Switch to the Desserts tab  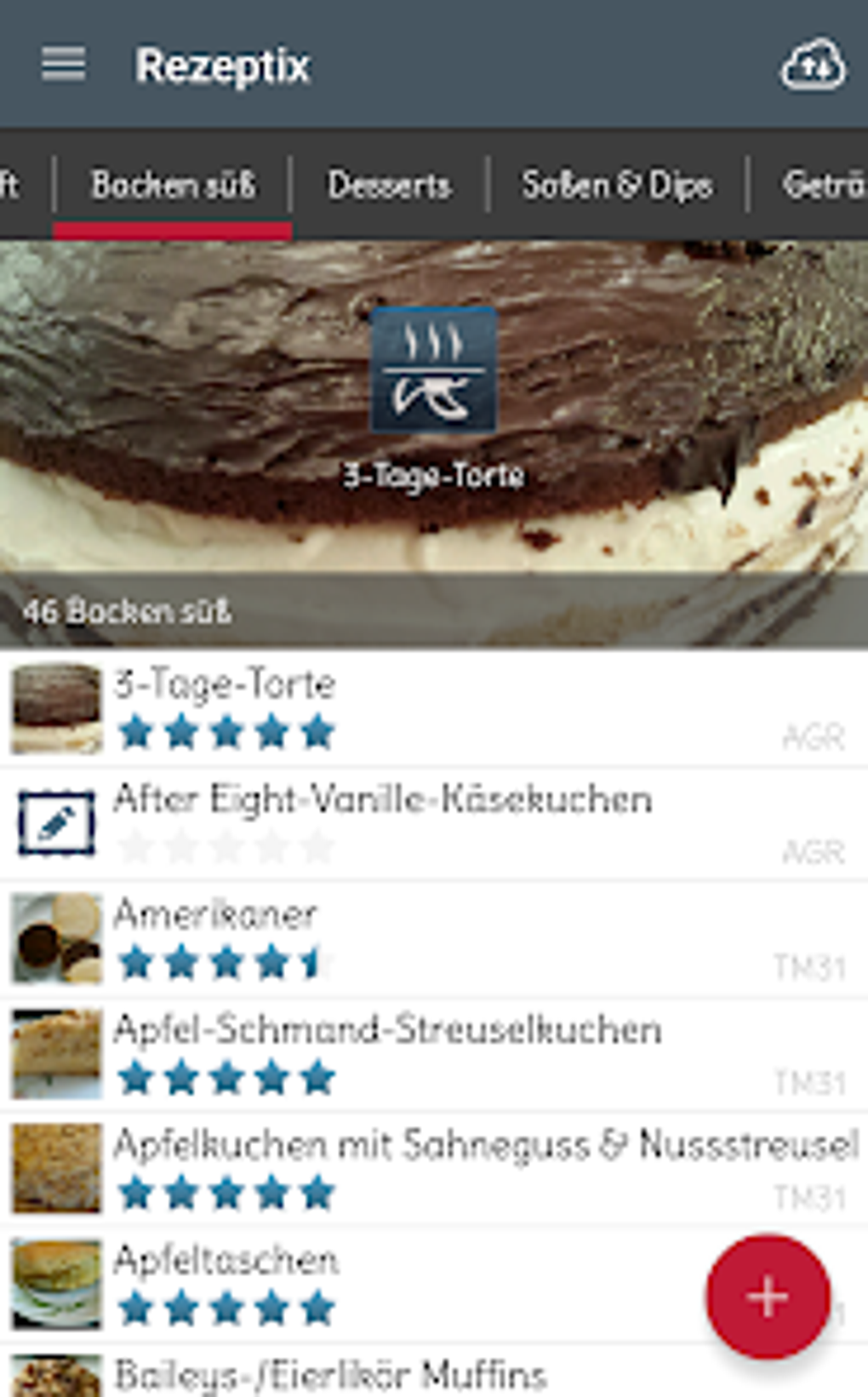(389, 185)
